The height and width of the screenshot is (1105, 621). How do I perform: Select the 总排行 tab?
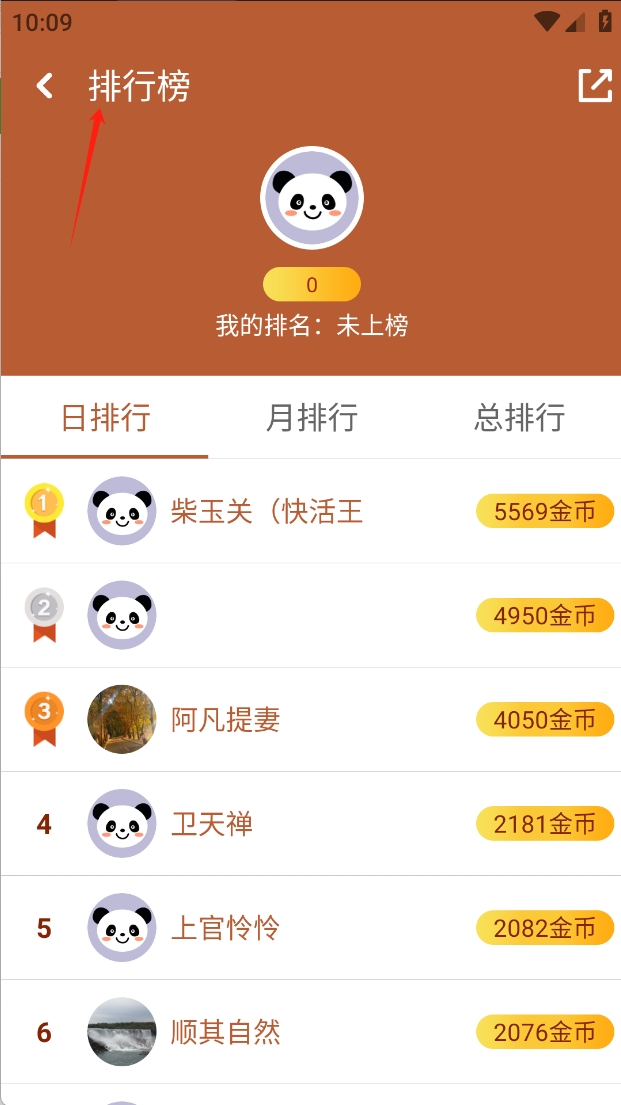point(519,417)
